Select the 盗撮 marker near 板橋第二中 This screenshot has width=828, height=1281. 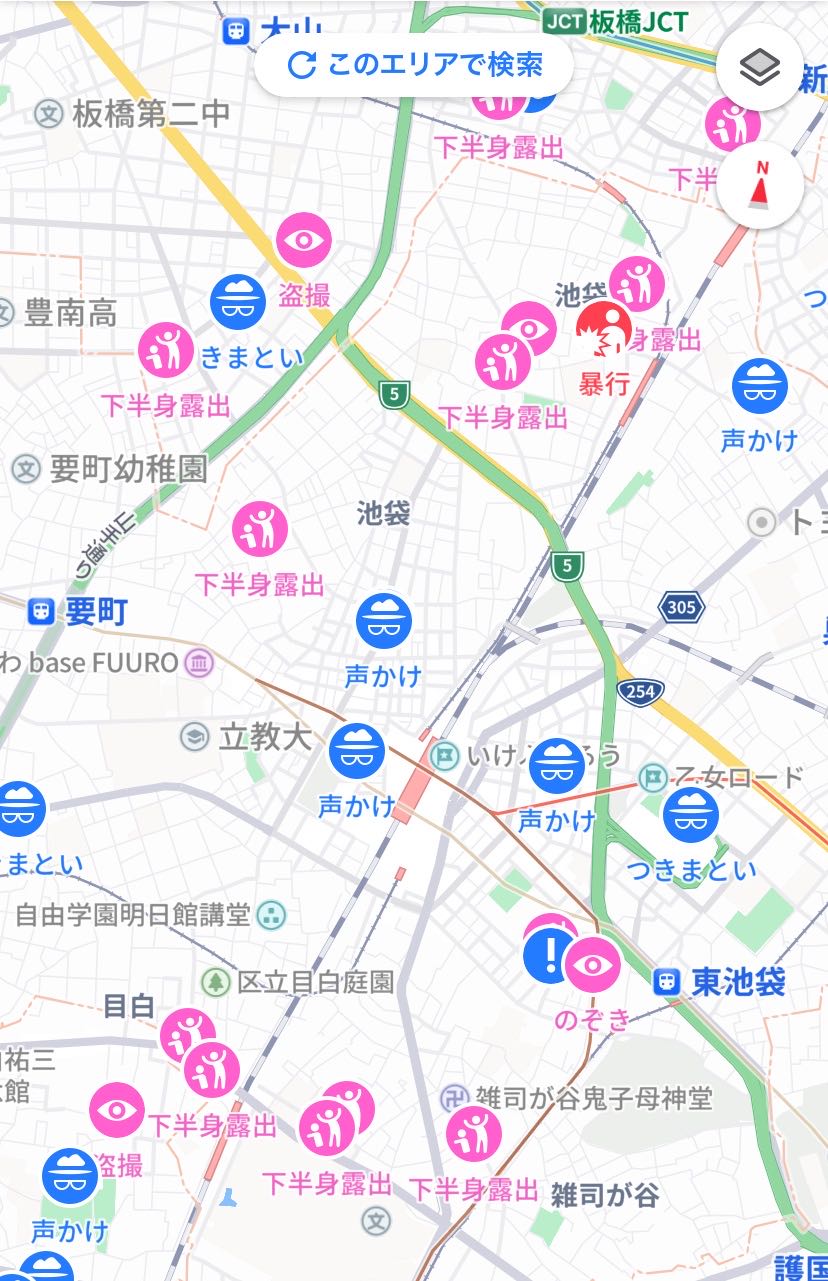pos(304,241)
